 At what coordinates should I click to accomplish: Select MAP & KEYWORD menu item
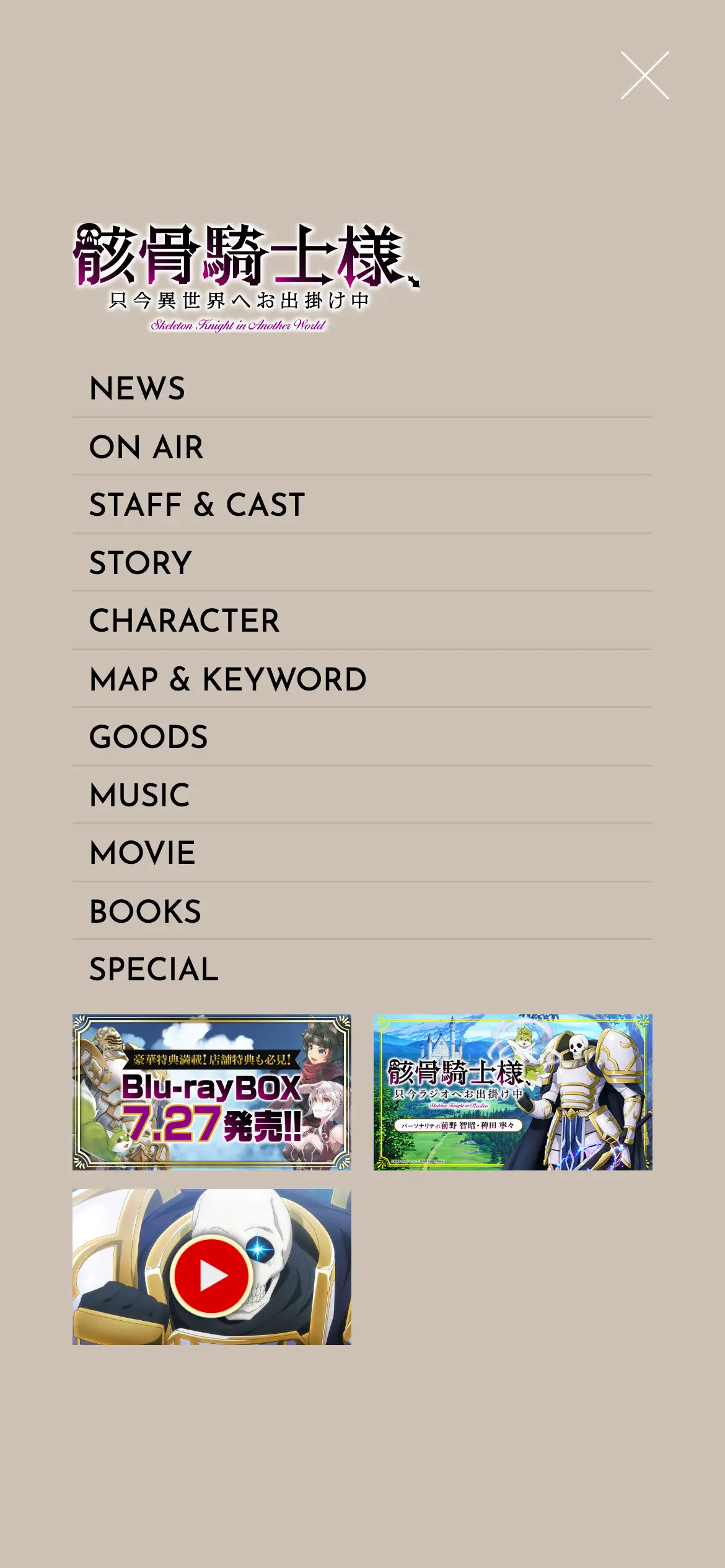(x=228, y=679)
